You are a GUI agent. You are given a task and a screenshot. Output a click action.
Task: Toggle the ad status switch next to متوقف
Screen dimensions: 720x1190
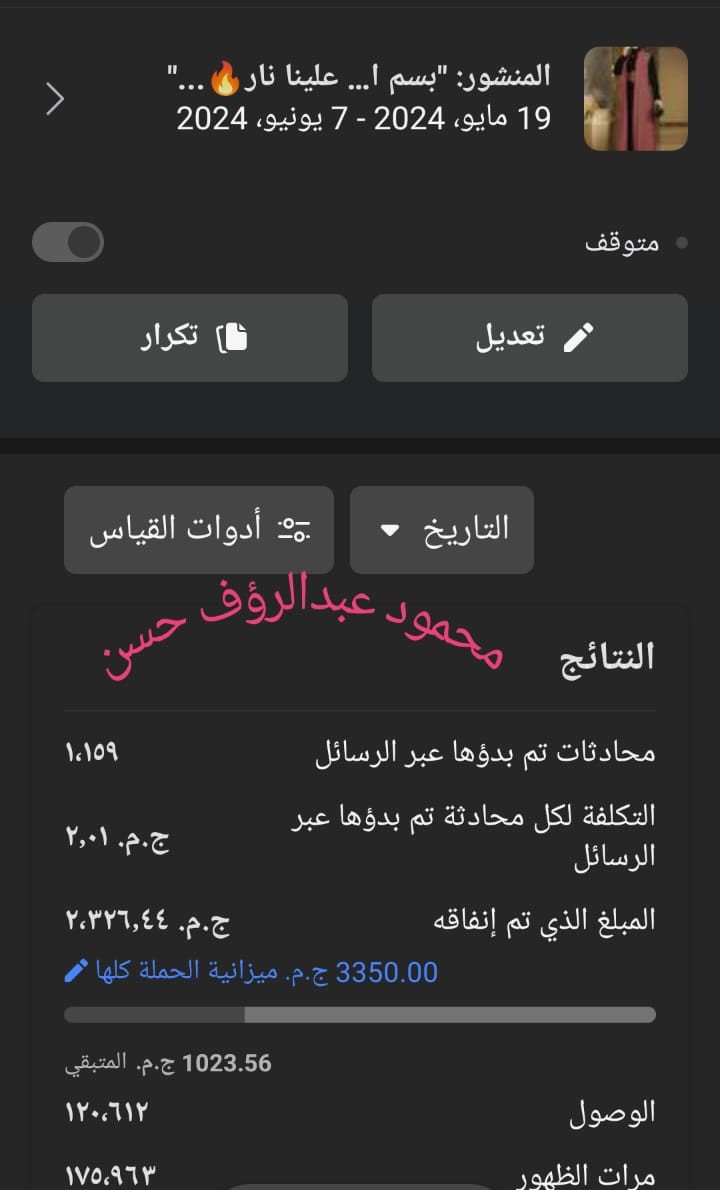68,242
